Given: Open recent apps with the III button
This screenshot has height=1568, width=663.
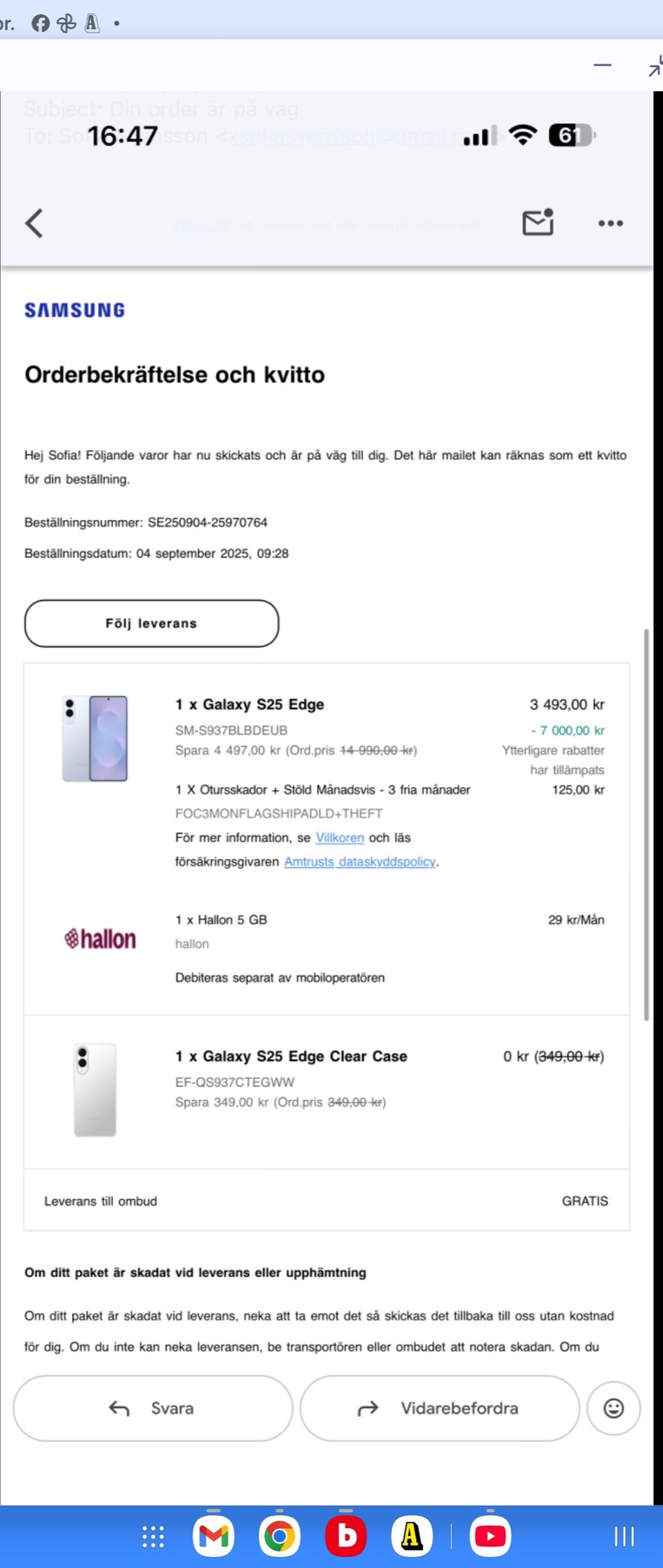Looking at the screenshot, I should [x=624, y=1536].
